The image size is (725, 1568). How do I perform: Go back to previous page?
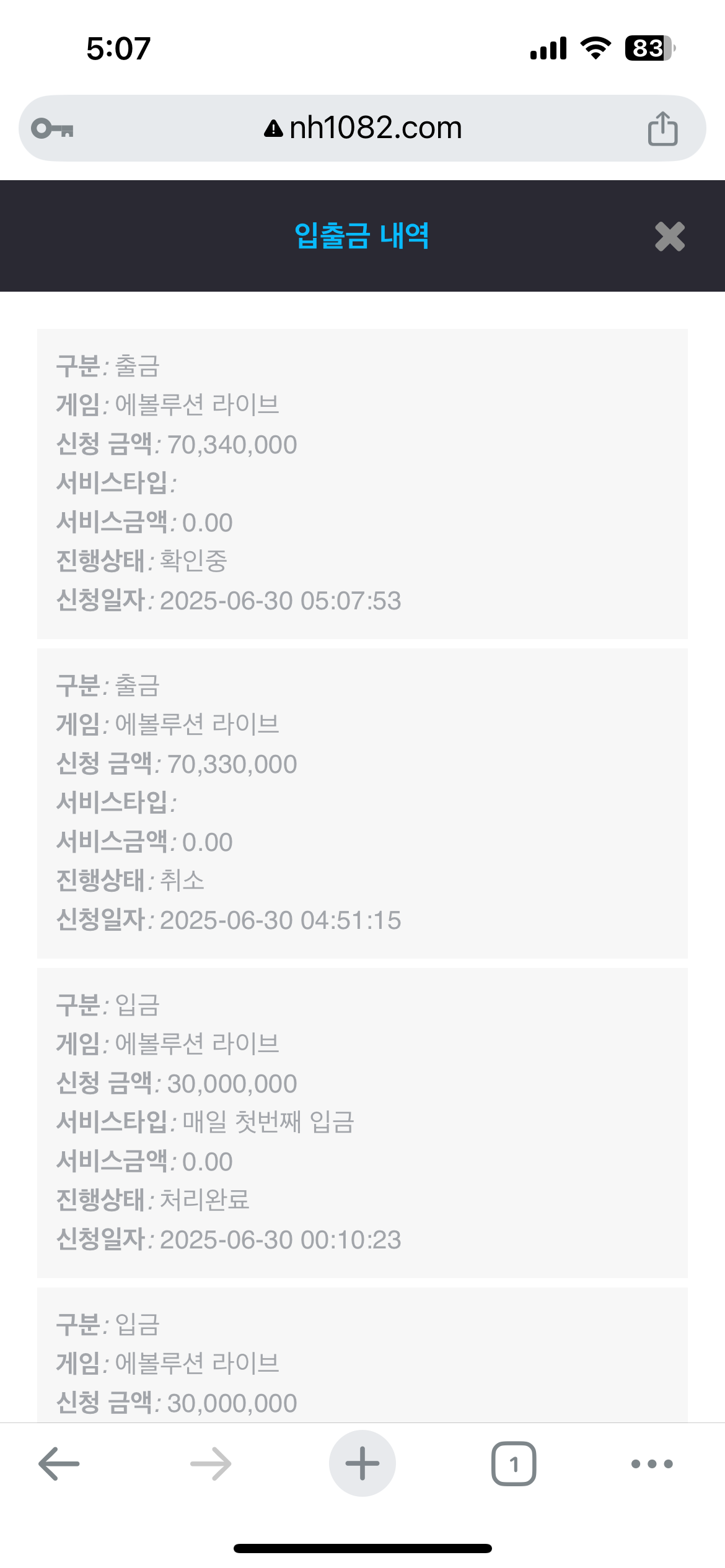click(x=59, y=1464)
